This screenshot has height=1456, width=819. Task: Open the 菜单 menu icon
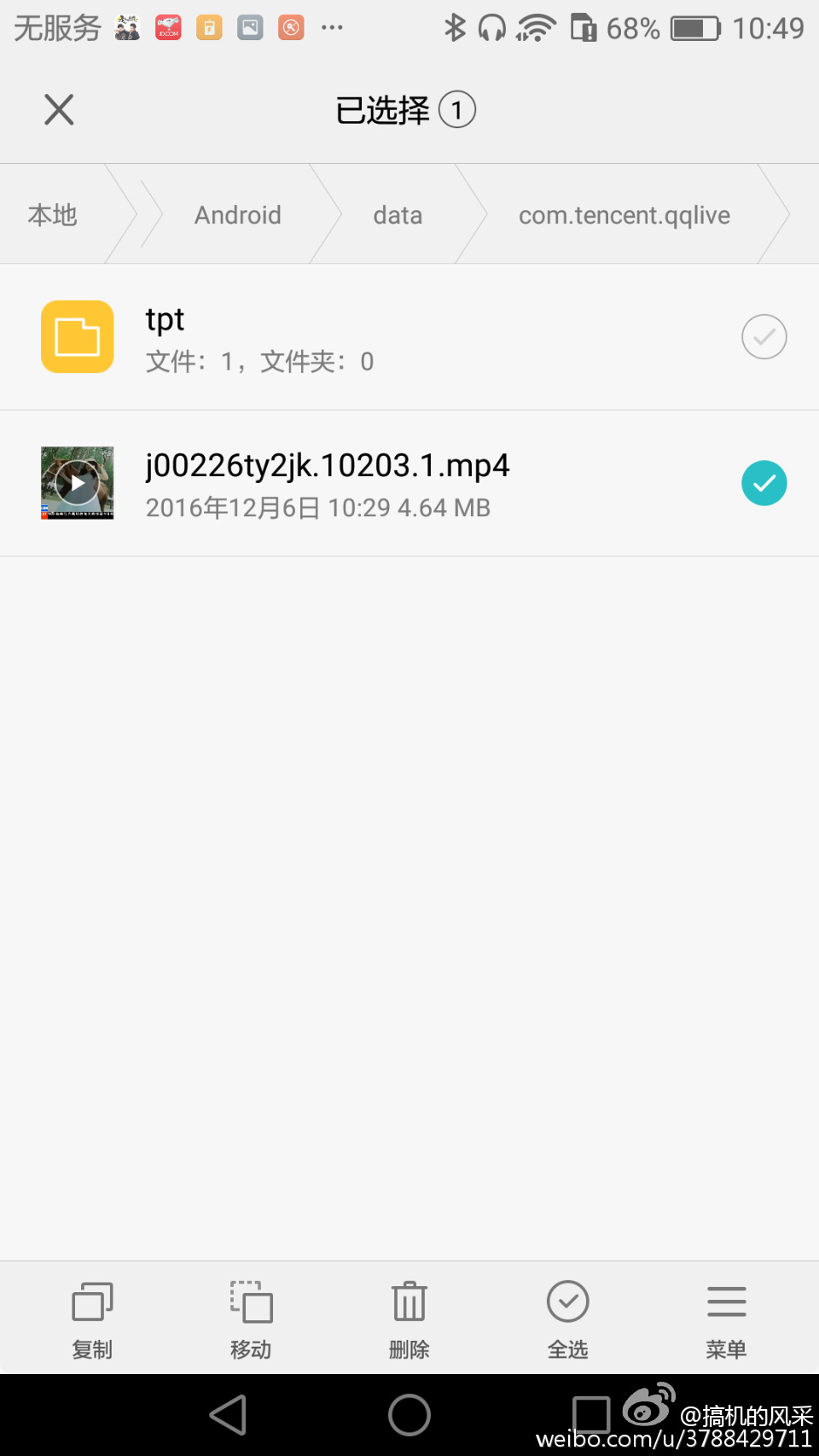(x=726, y=1302)
